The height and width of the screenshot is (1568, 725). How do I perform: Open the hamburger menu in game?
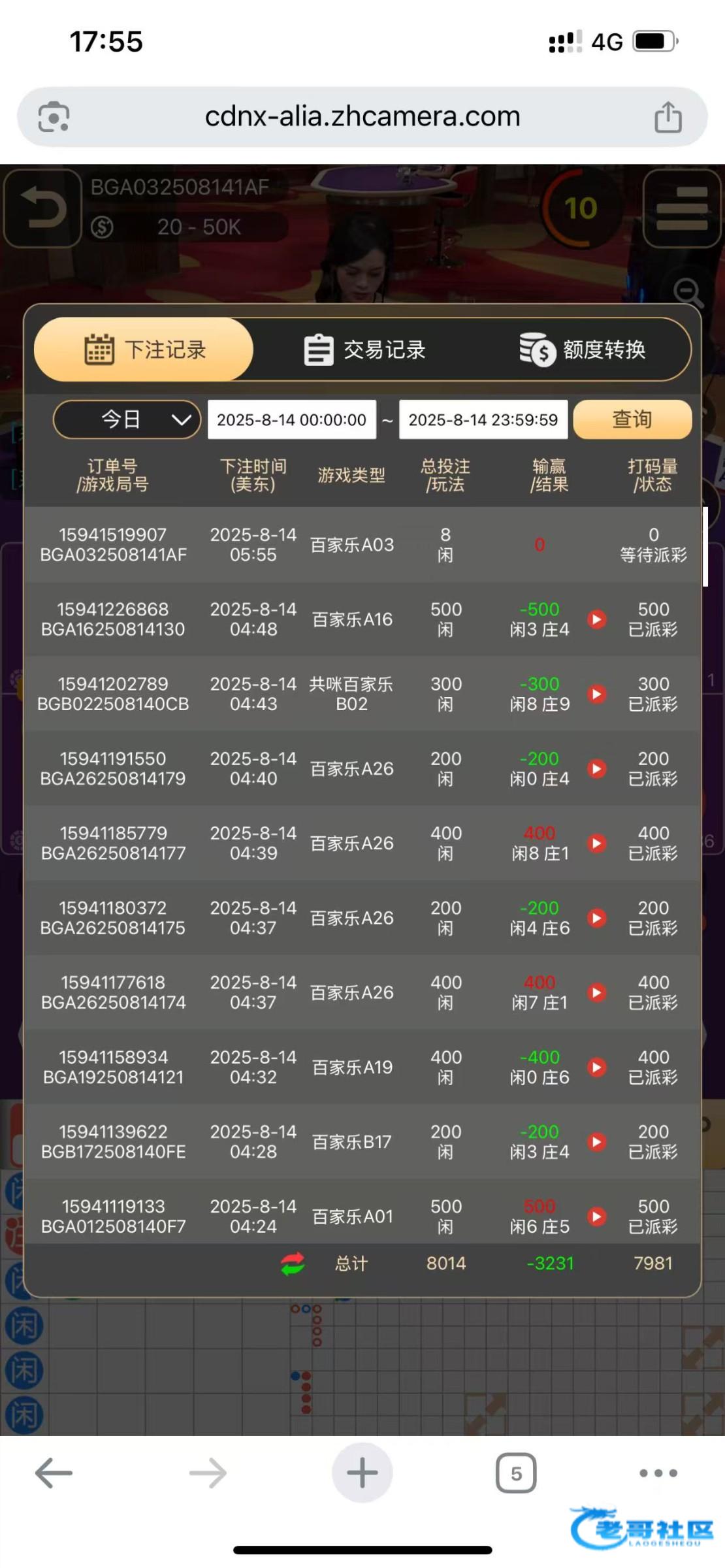pos(681,208)
